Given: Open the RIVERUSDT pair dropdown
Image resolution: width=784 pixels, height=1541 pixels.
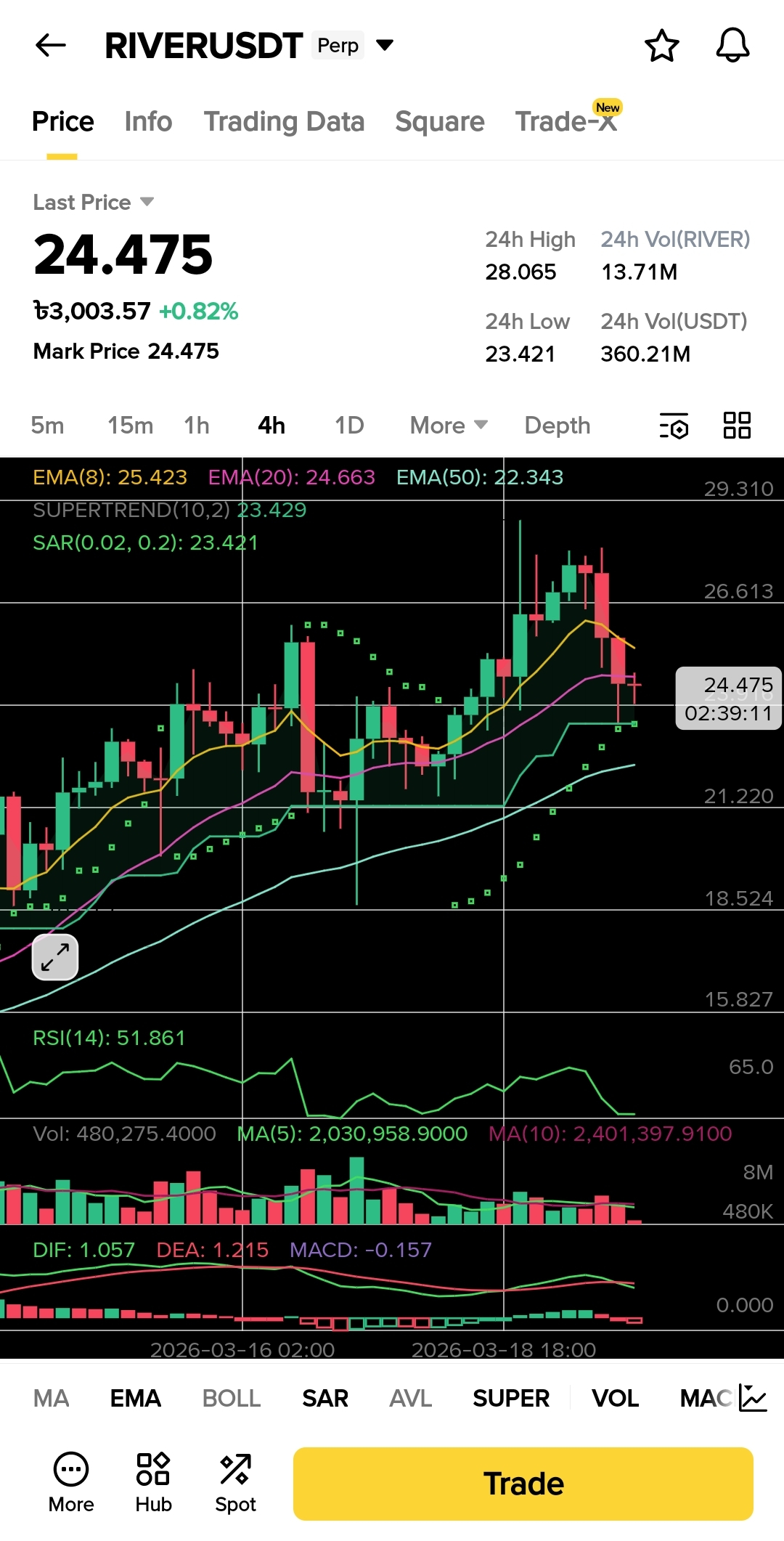Looking at the screenshot, I should pos(385,46).
